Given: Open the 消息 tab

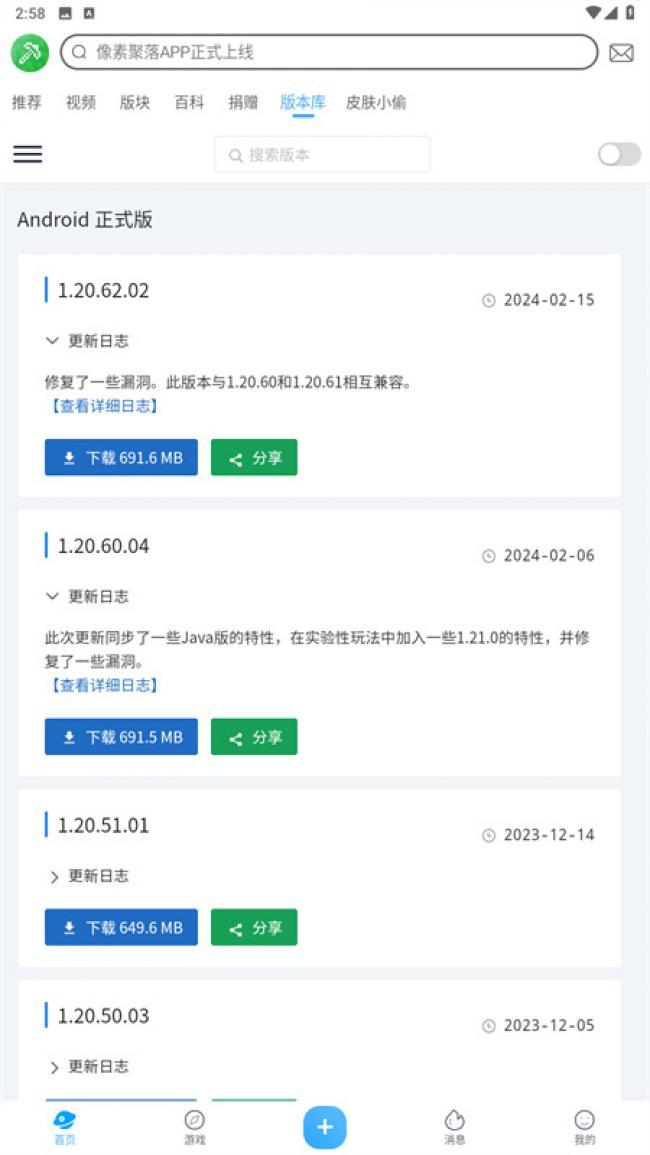Looking at the screenshot, I should click(x=455, y=1127).
